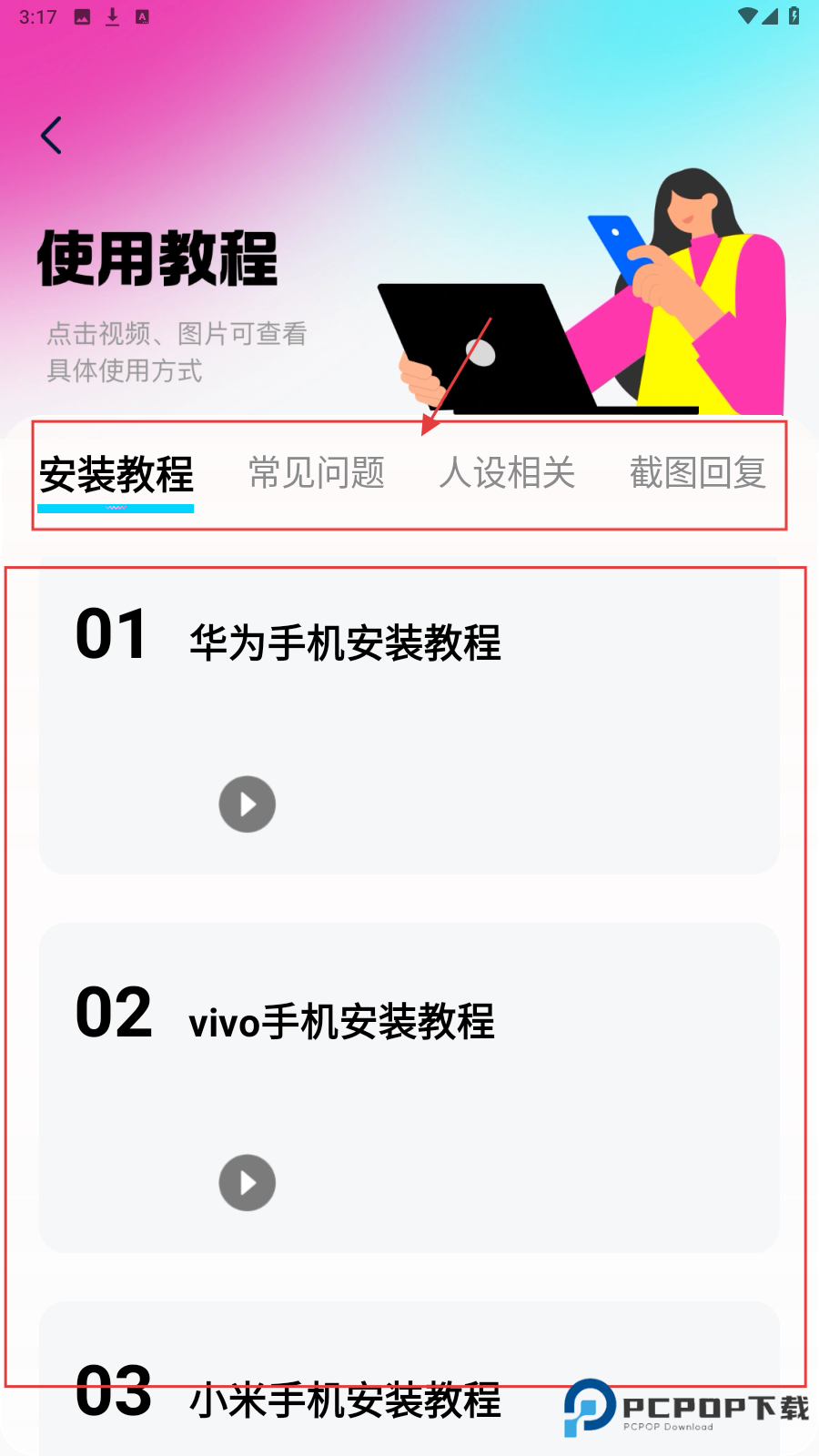819x1456 pixels.
Task: Tap the Wi-Fi icon in the status bar
Action: (749, 15)
